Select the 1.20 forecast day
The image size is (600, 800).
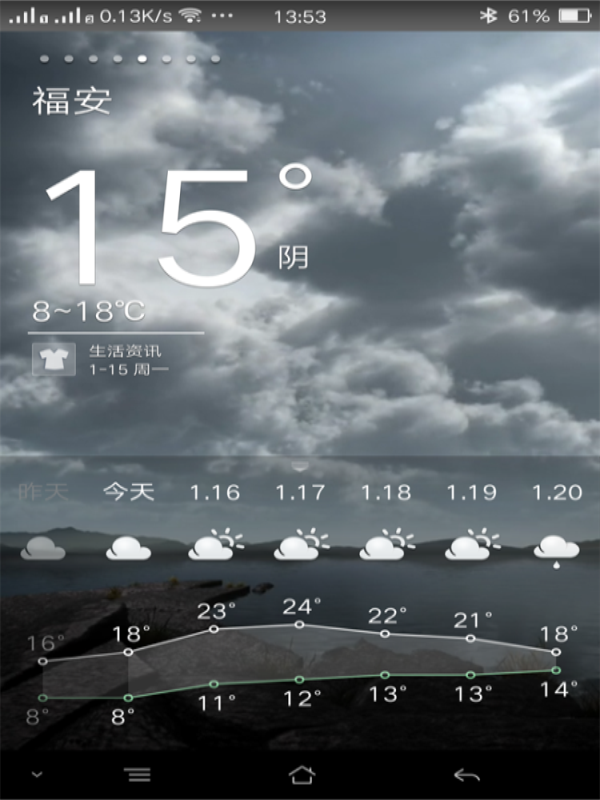(x=557, y=492)
